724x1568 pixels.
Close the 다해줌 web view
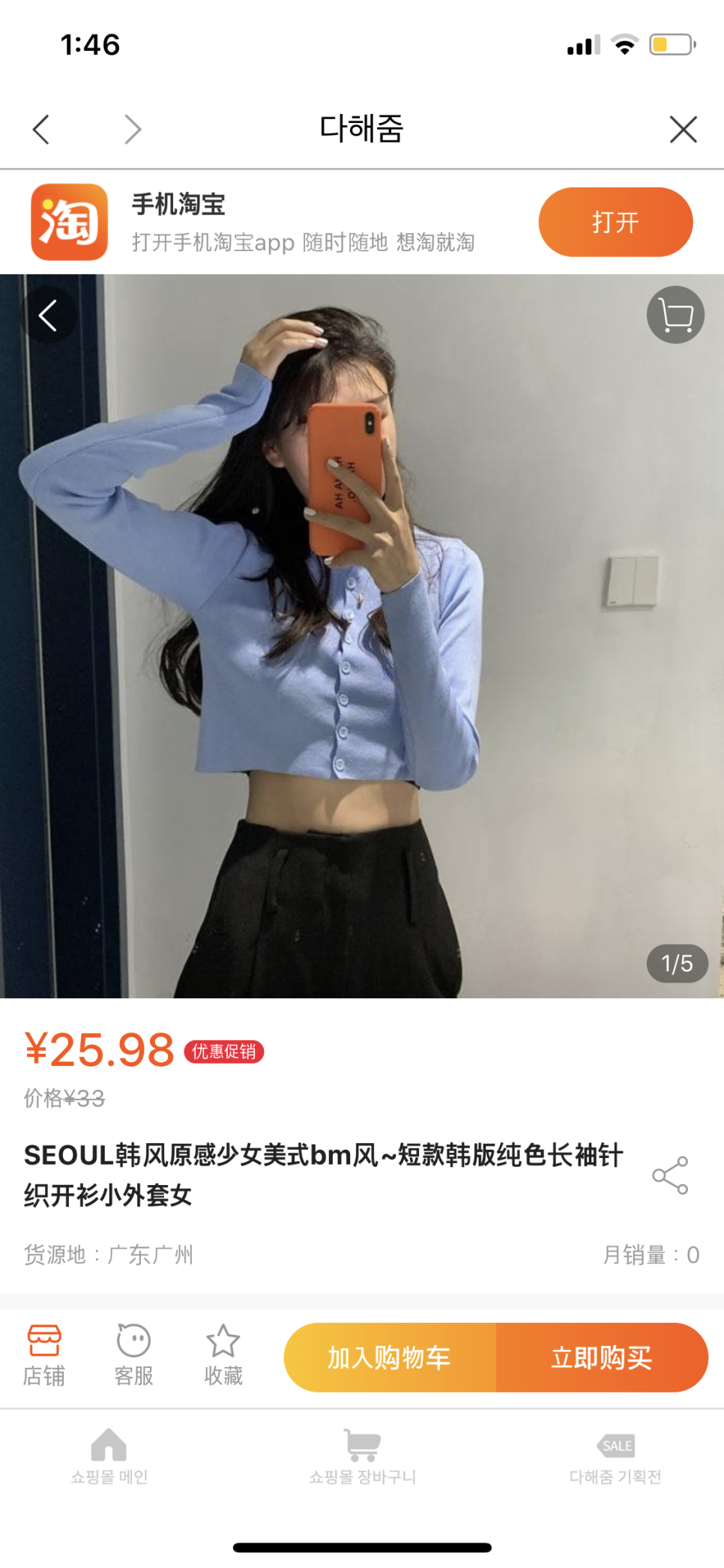pyautogui.click(x=683, y=129)
